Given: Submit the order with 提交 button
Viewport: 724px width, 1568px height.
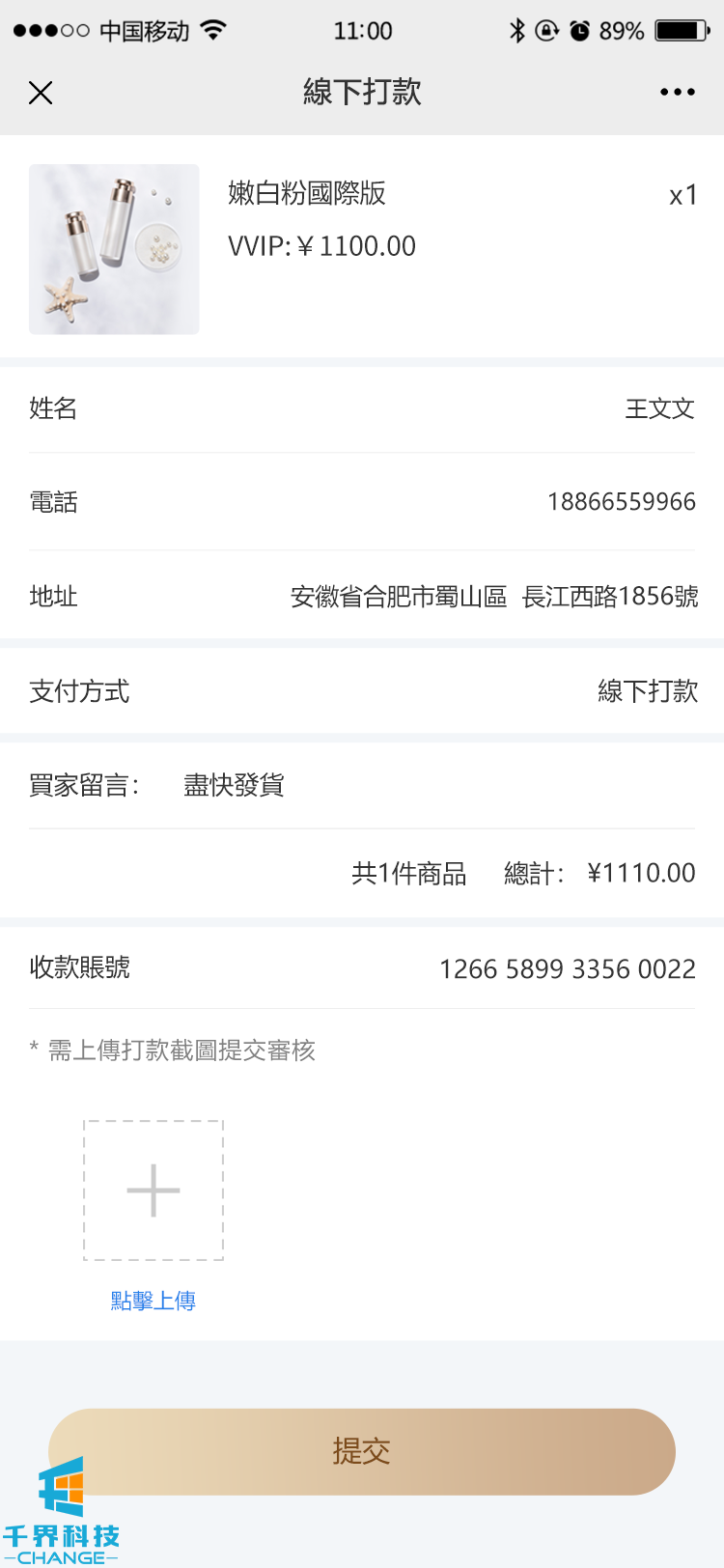Looking at the screenshot, I should pos(362,1451).
